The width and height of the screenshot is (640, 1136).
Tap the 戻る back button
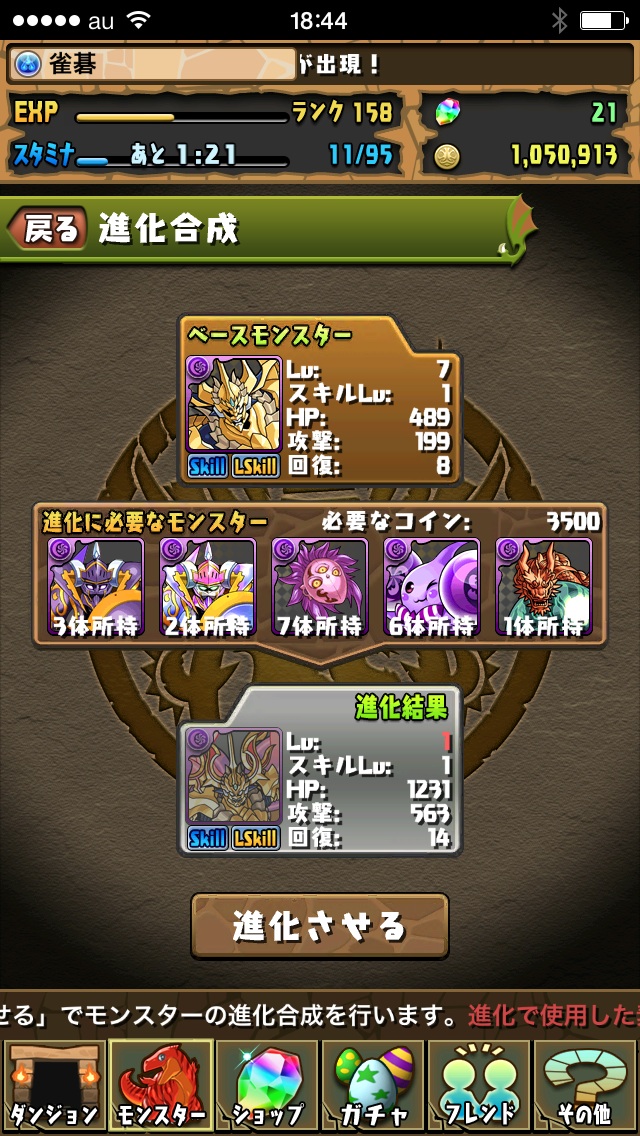pyautogui.click(x=48, y=229)
